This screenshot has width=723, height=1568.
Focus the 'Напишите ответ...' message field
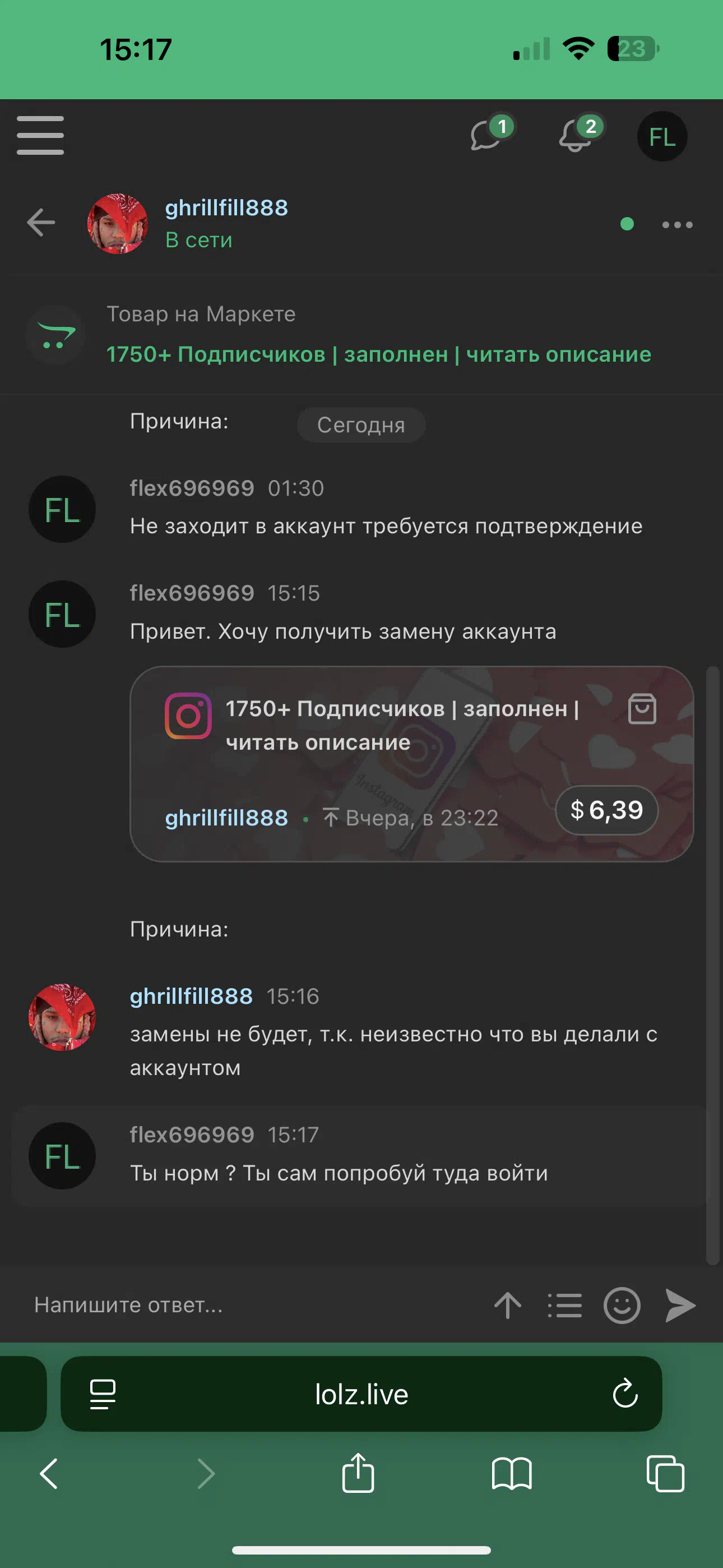coord(256,1304)
